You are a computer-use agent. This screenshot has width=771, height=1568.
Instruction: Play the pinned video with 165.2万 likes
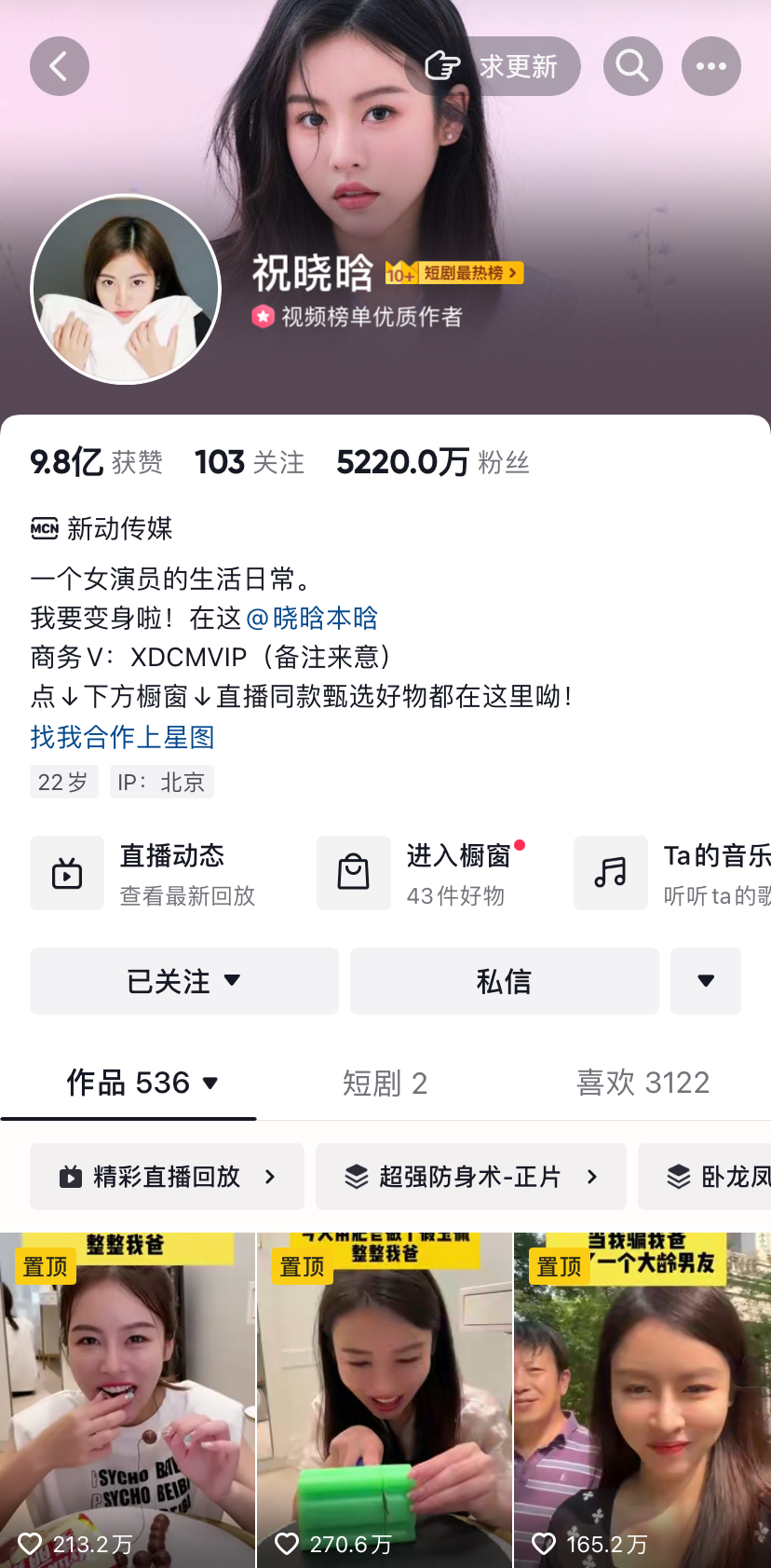642,1400
